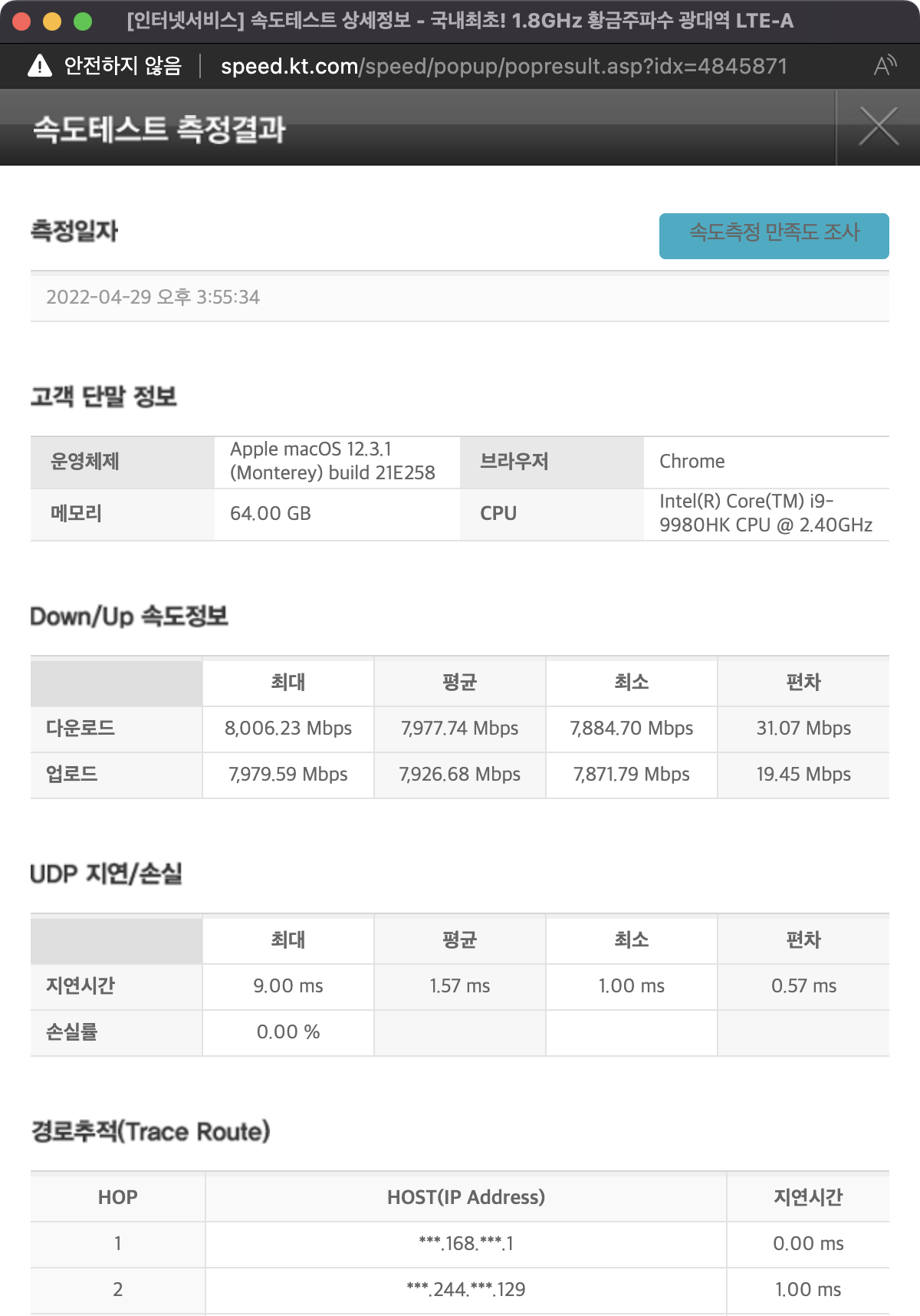Close the speed test result popup
Viewport: 920px width, 1316px height.
point(878,127)
